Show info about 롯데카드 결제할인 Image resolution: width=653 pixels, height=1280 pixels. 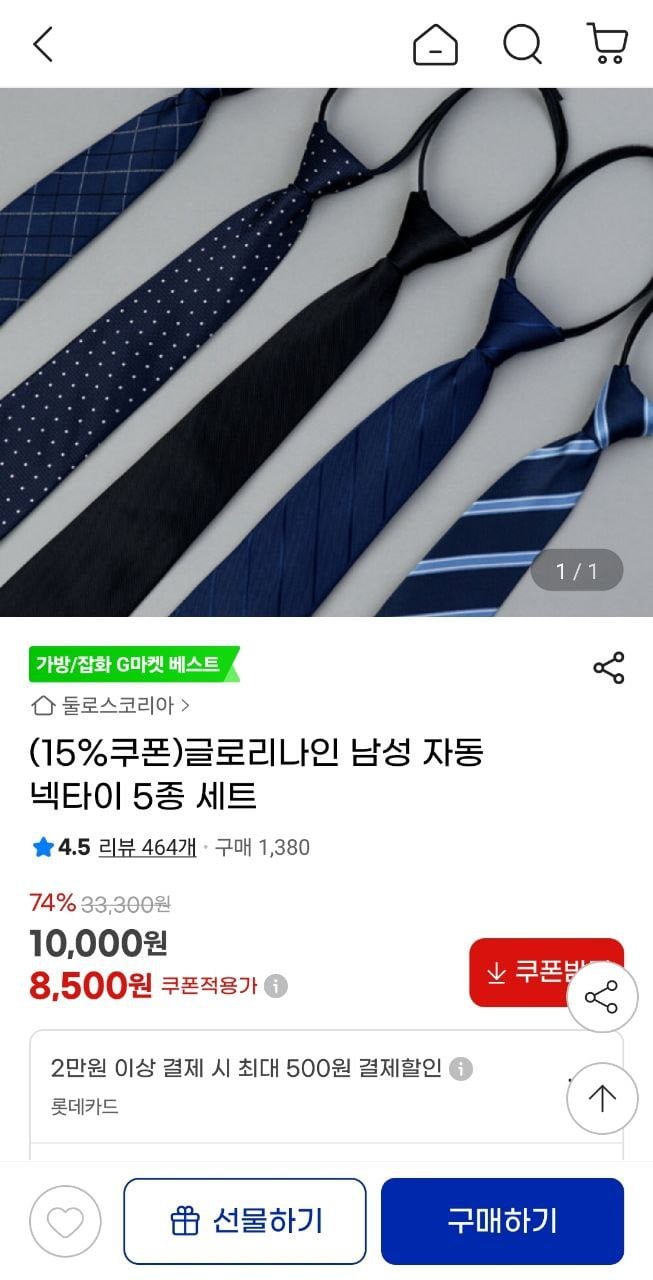pos(460,1068)
